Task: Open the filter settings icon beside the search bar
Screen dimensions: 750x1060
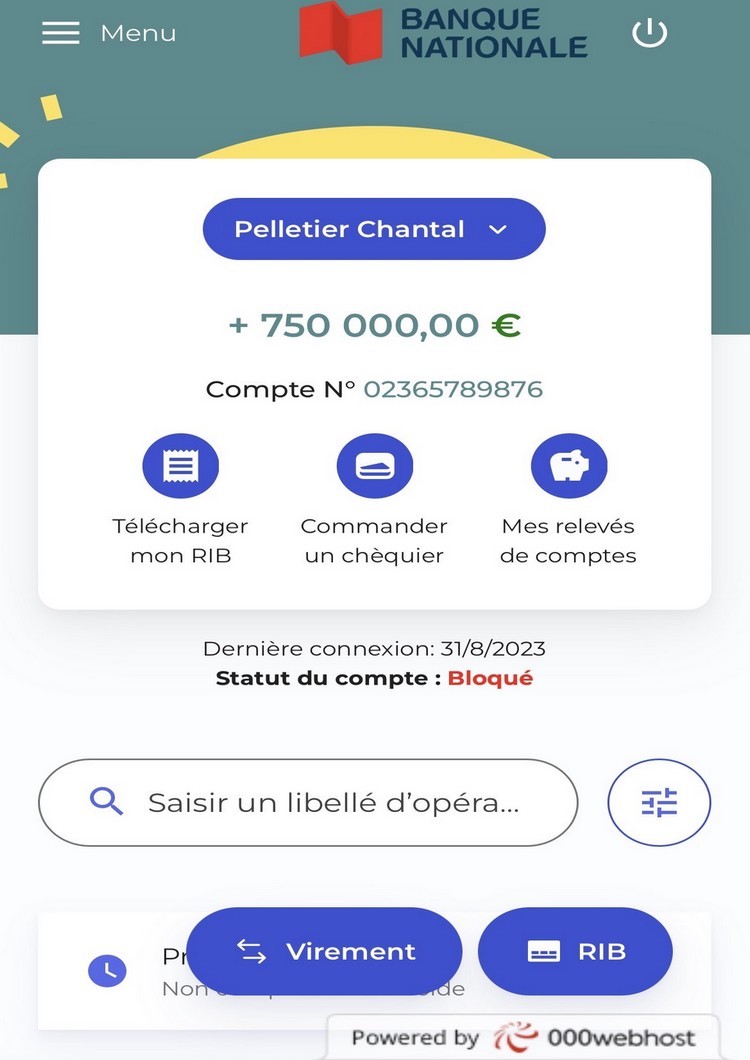Action: 659,802
